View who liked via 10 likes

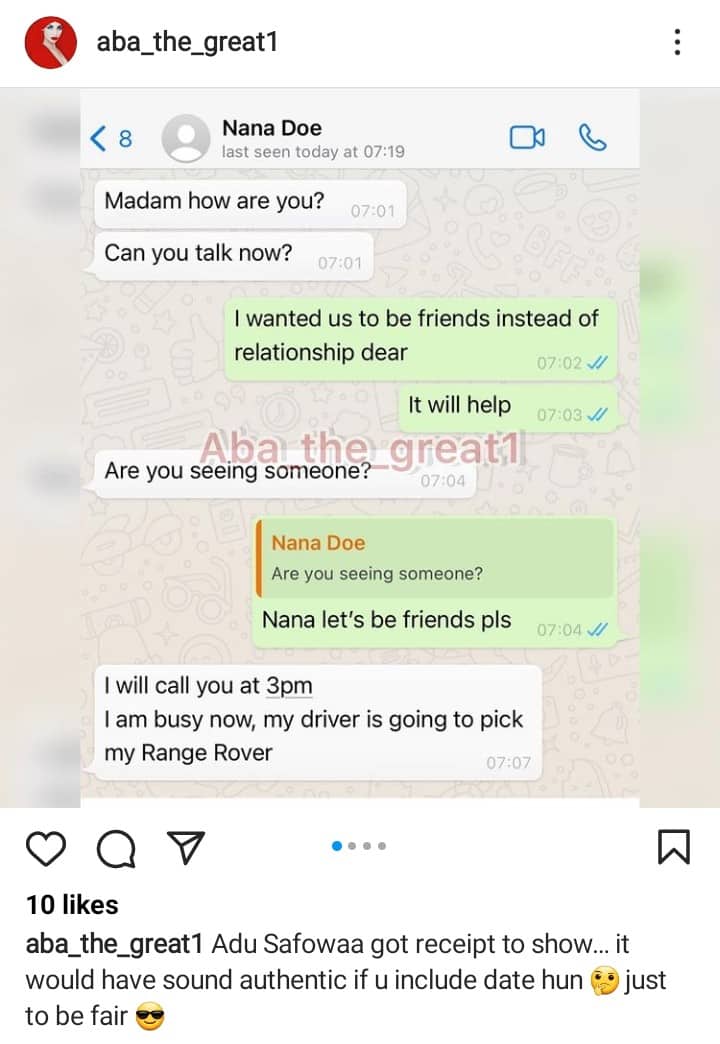click(72, 905)
